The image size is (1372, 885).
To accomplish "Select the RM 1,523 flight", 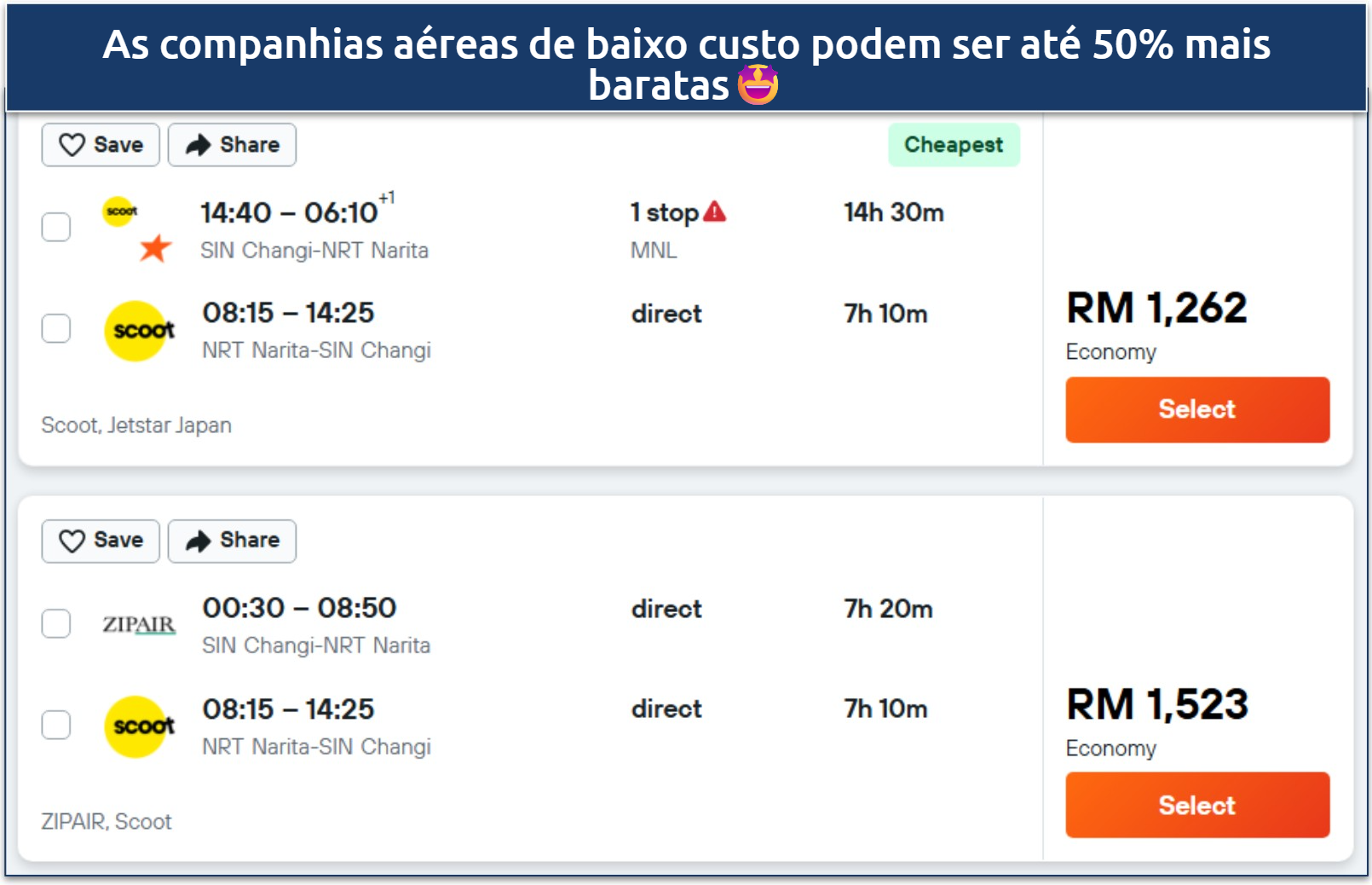I will click(x=1196, y=805).
